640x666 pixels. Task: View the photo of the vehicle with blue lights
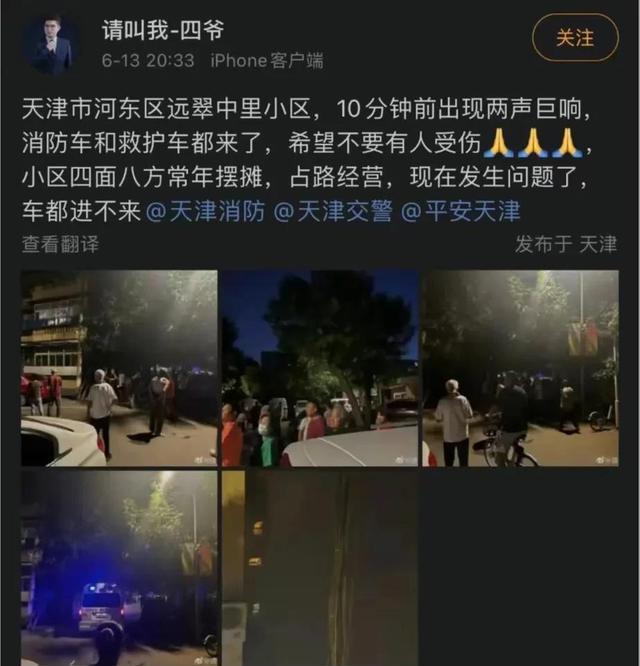119,568
